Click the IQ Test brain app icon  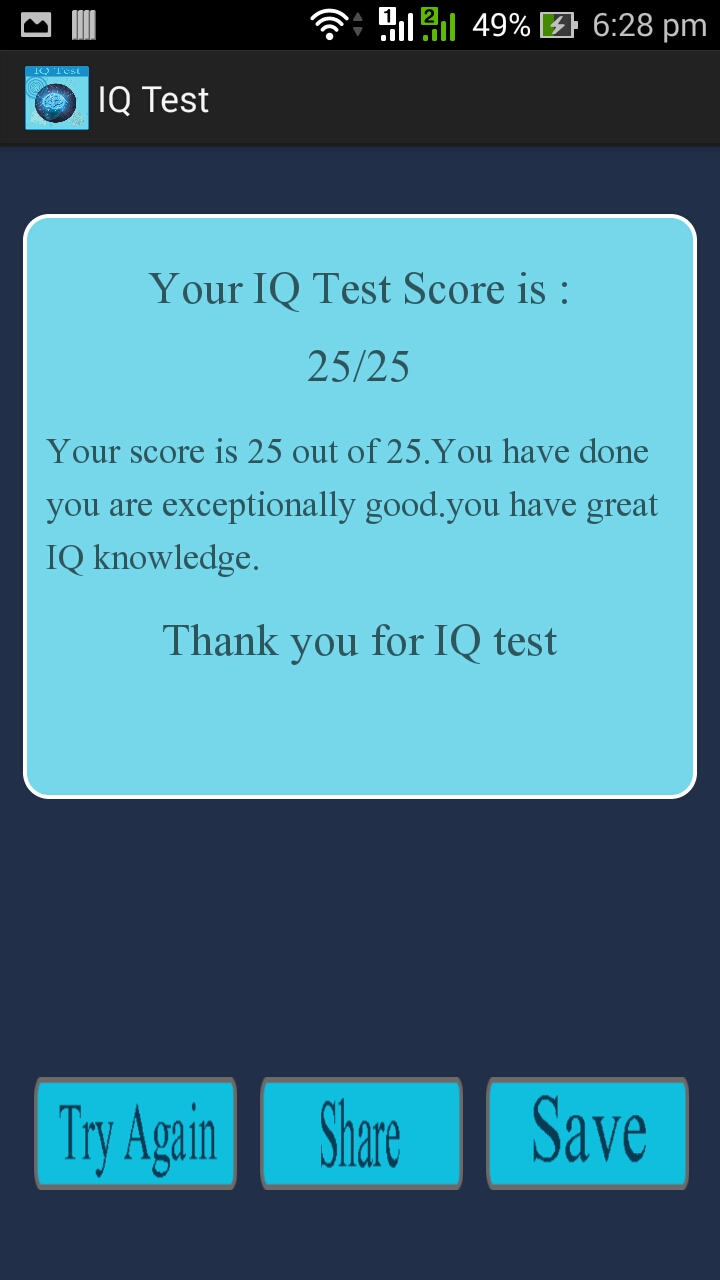[x=55, y=97]
